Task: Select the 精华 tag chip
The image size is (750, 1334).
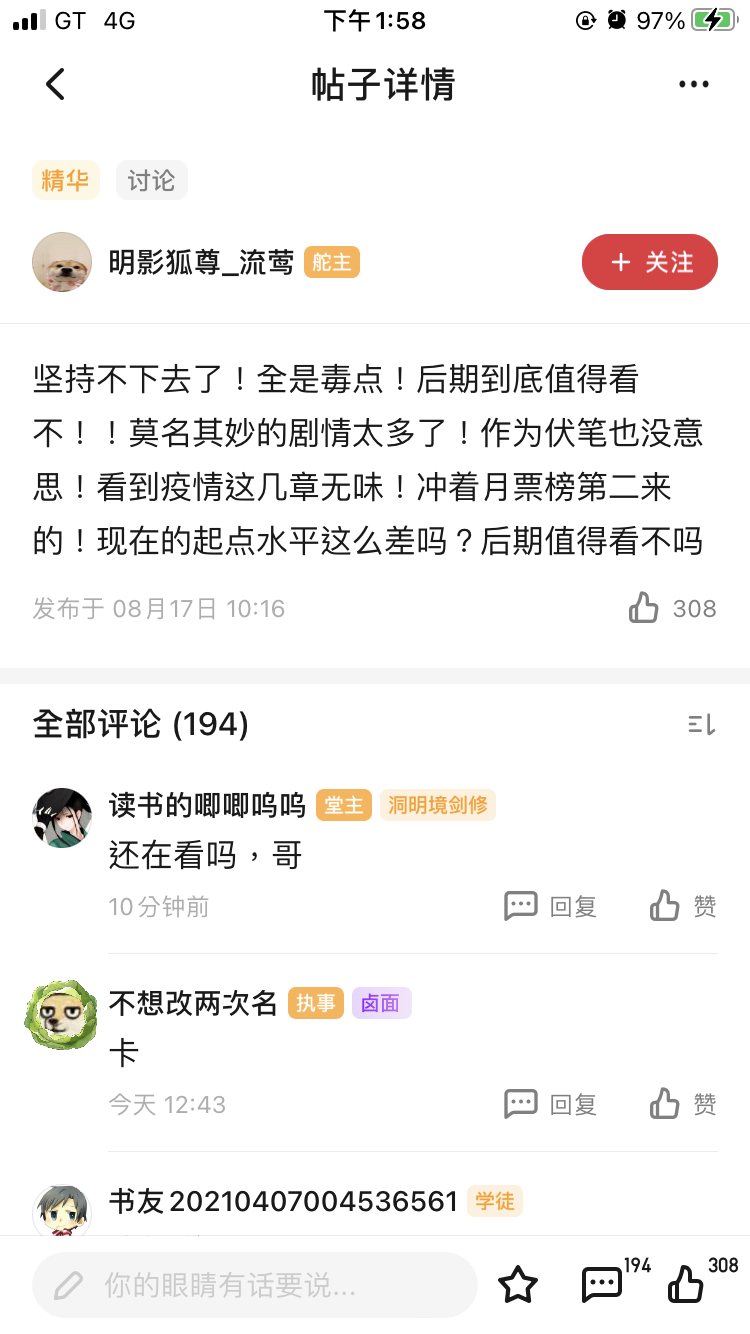Action: click(x=65, y=181)
